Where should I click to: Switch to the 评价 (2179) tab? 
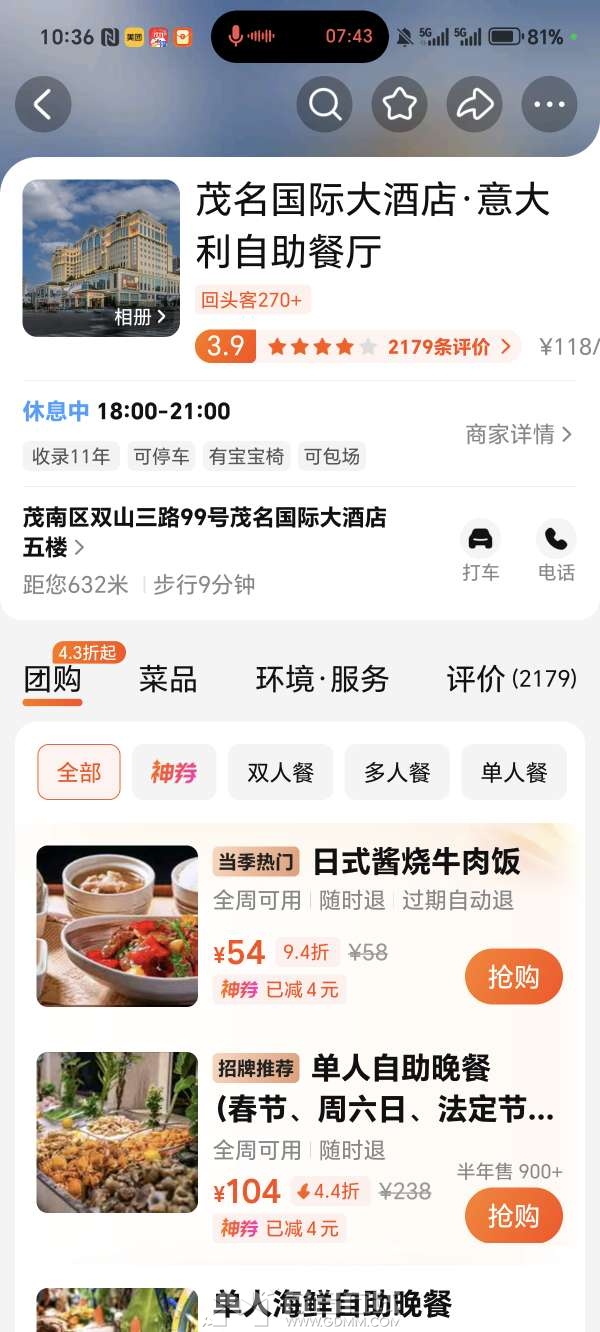click(x=511, y=680)
